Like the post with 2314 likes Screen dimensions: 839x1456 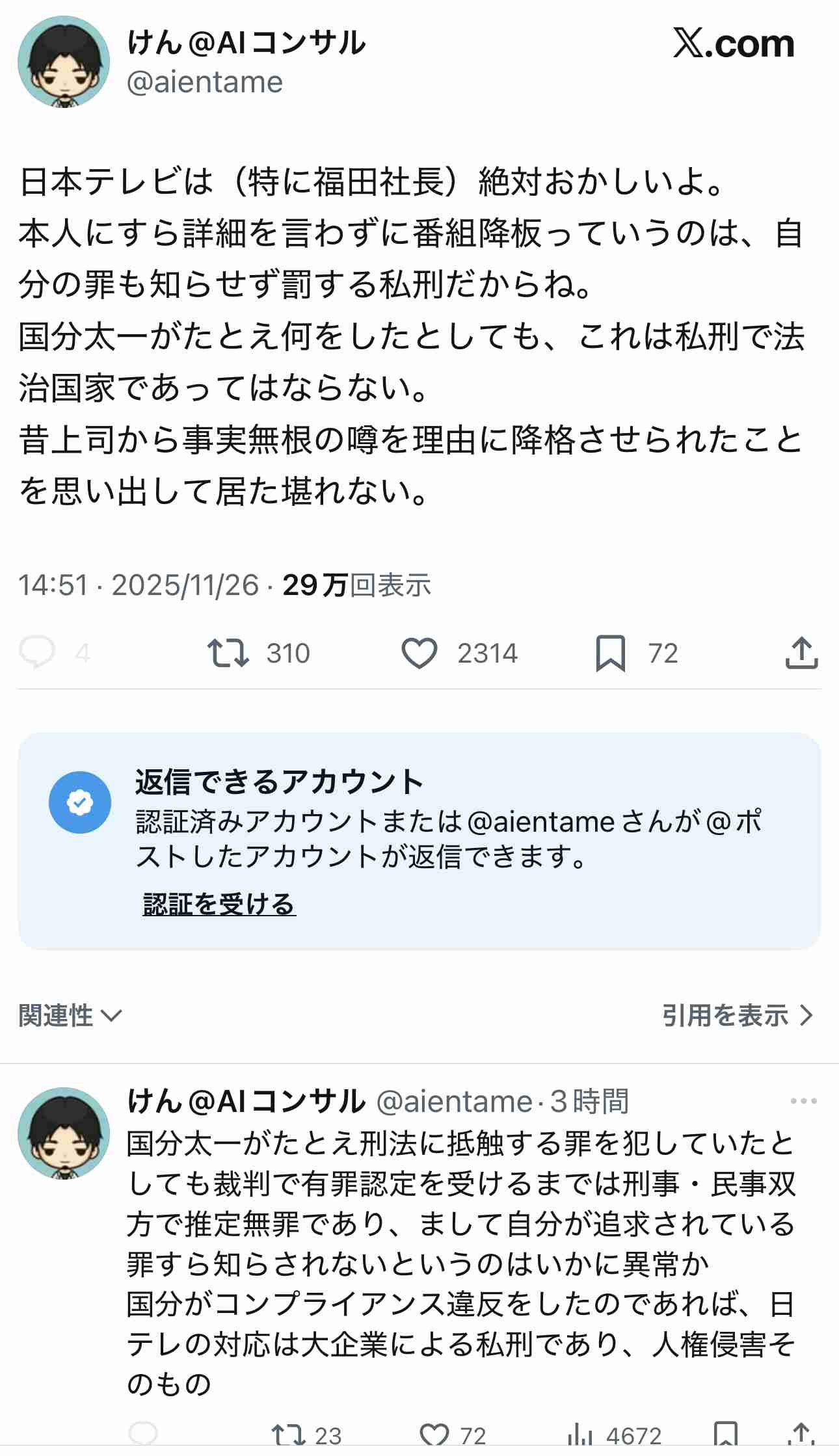tap(421, 654)
